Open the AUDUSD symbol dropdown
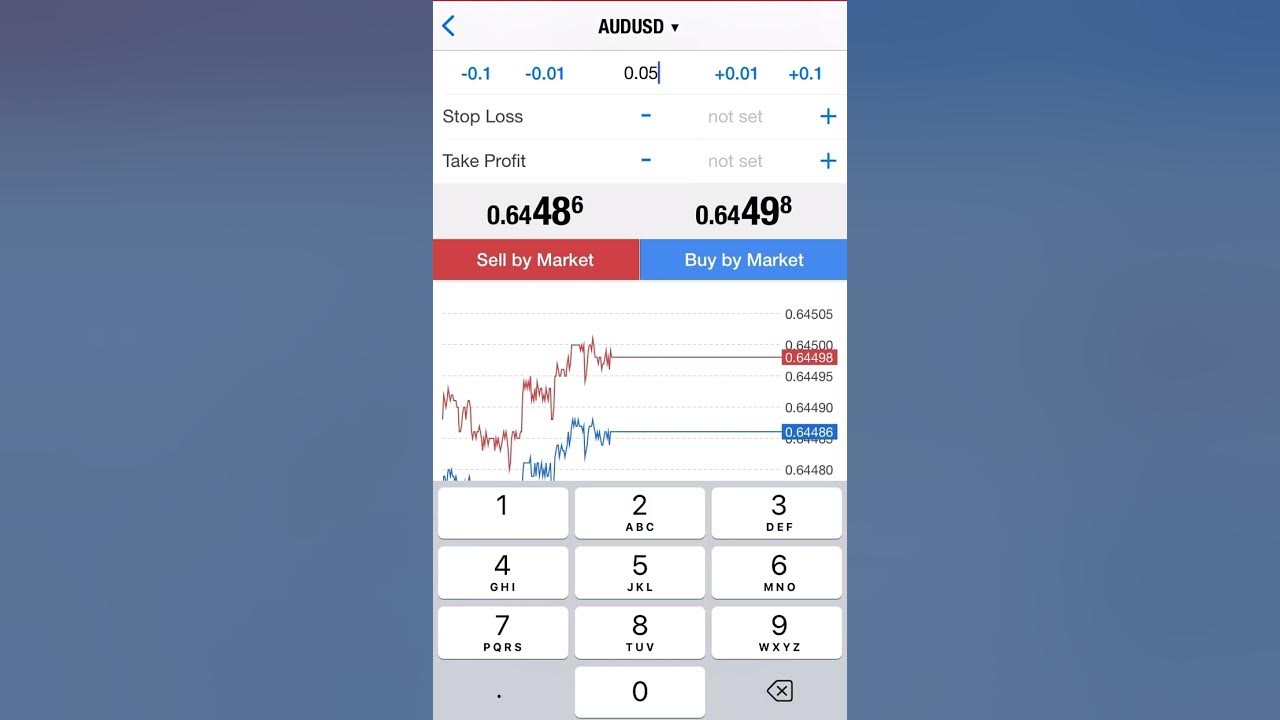 (639, 27)
